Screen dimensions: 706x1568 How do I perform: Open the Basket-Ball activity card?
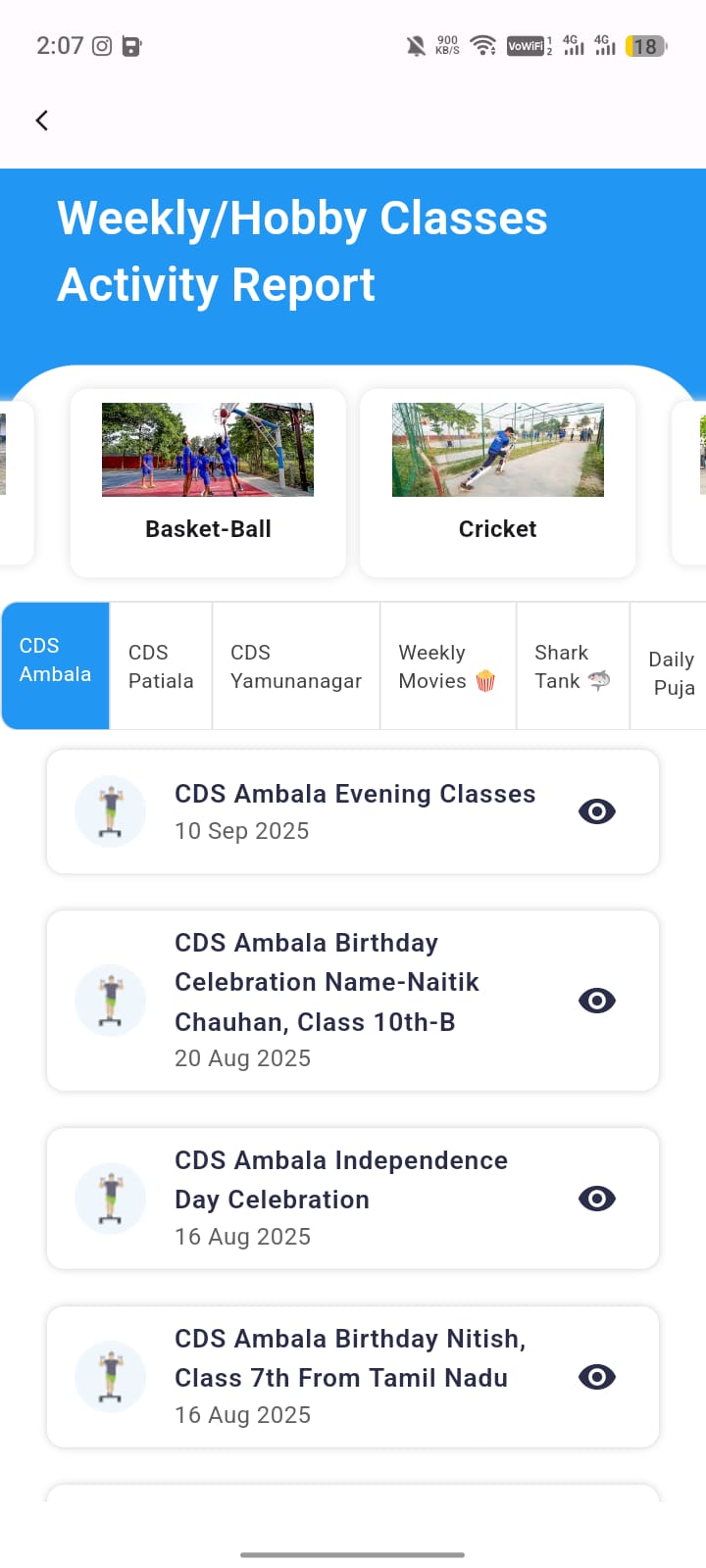click(x=208, y=482)
